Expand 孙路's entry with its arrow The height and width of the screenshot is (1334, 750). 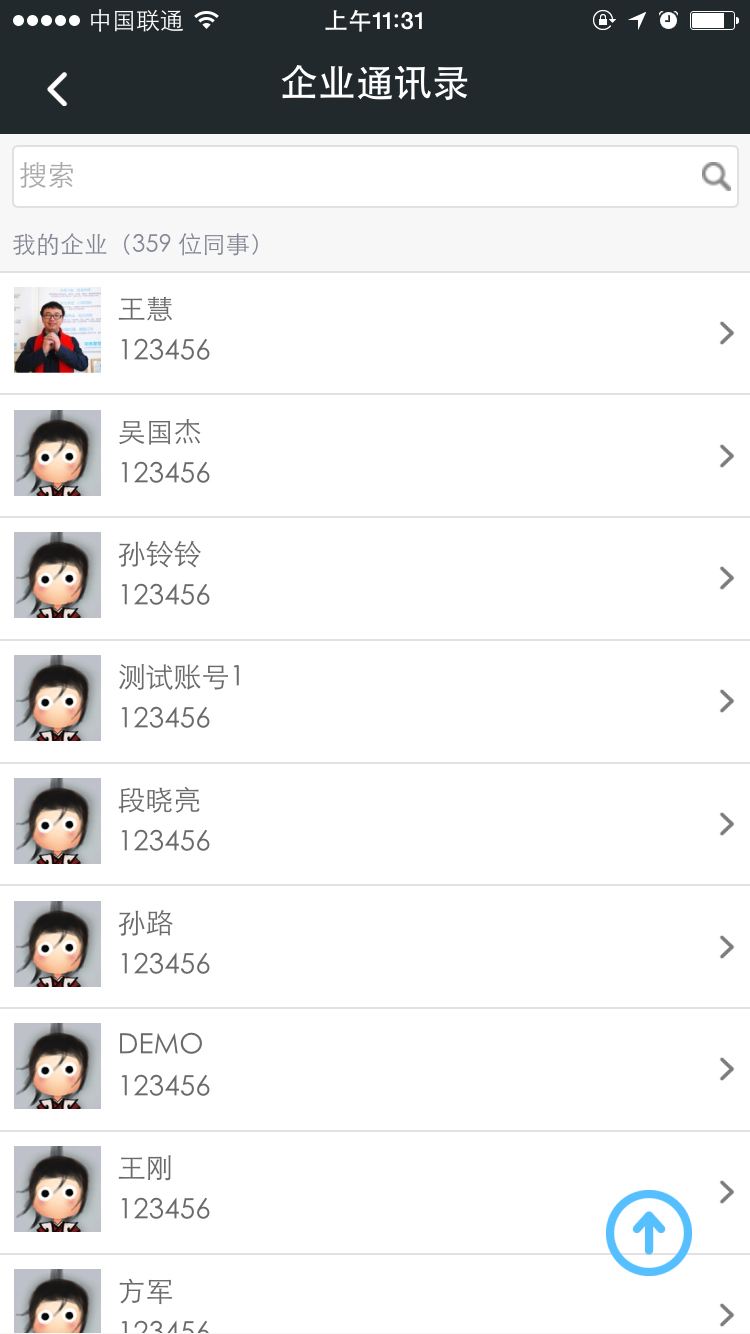click(x=726, y=946)
